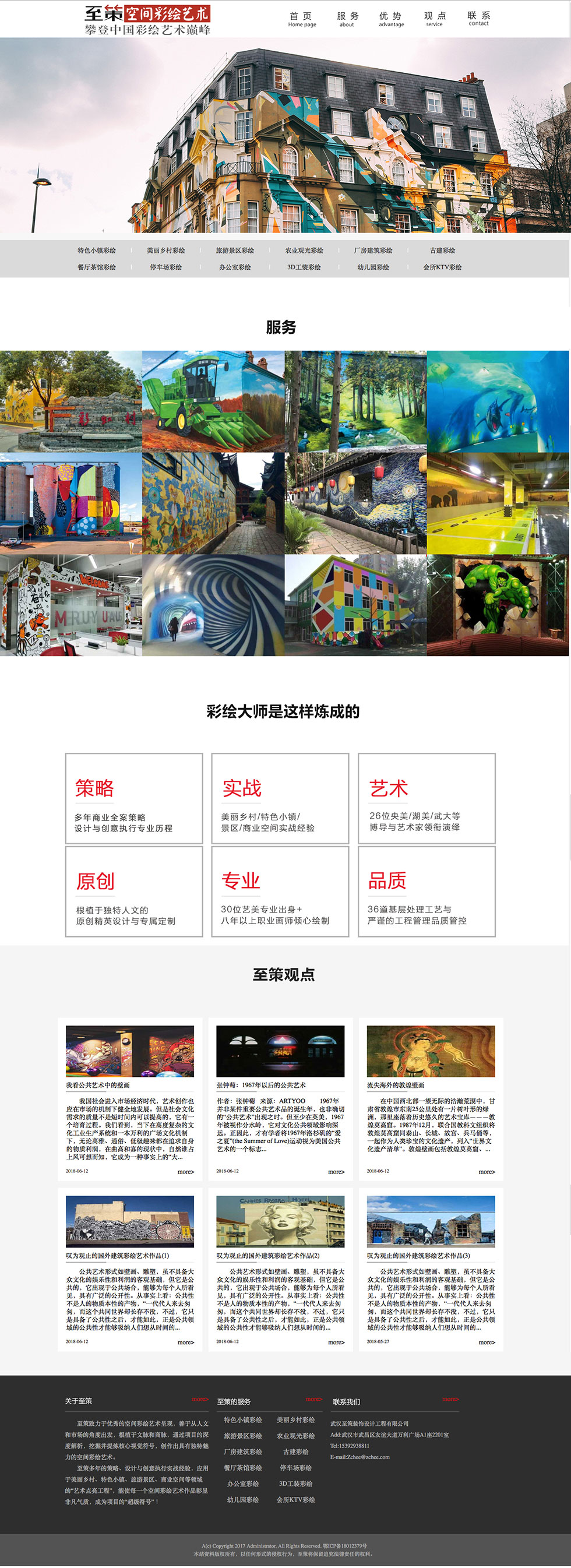The width and height of the screenshot is (571, 1568).
Task: Open the 首页 Home page nav item
Action: (301, 19)
